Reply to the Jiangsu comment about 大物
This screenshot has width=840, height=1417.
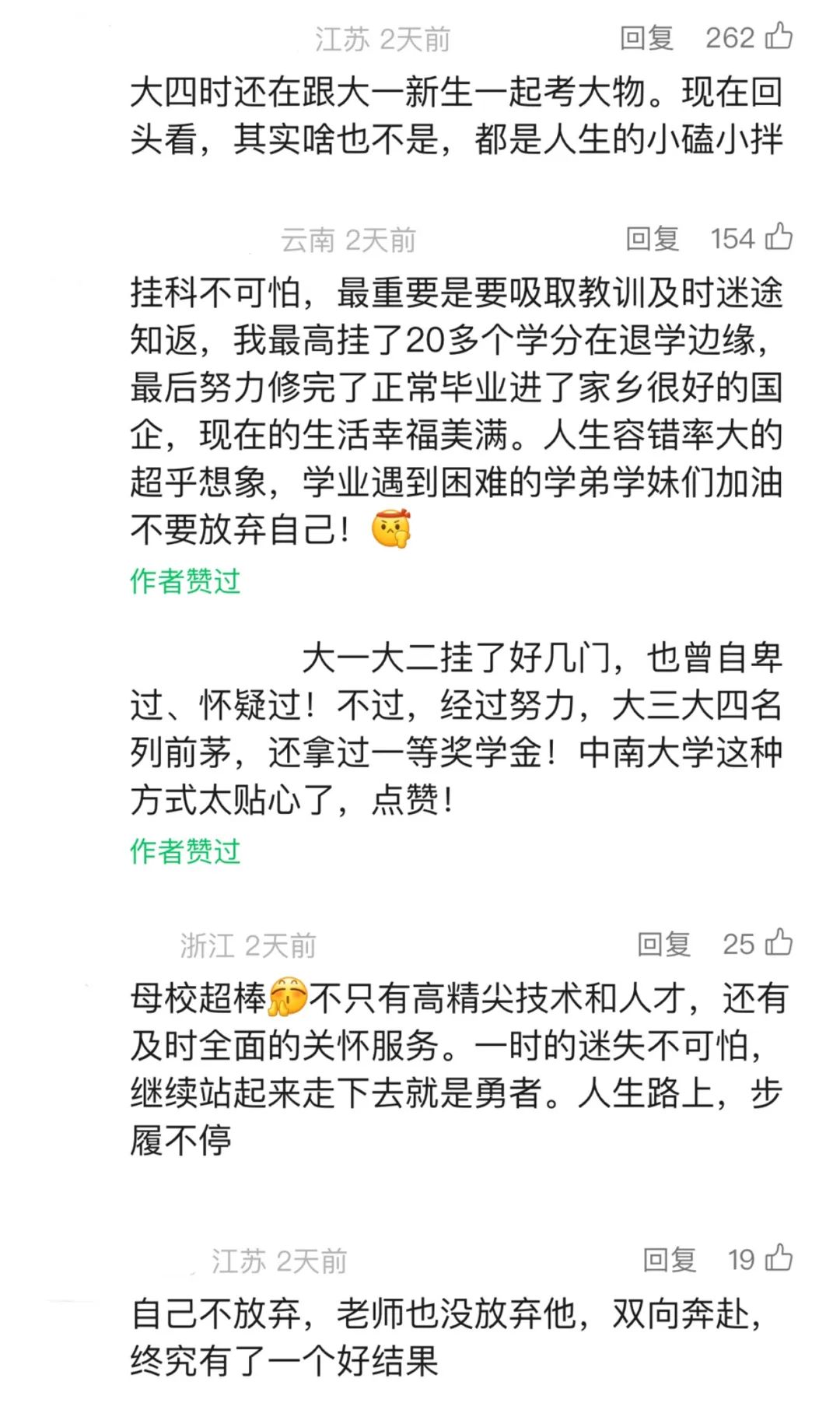[x=646, y=37]
